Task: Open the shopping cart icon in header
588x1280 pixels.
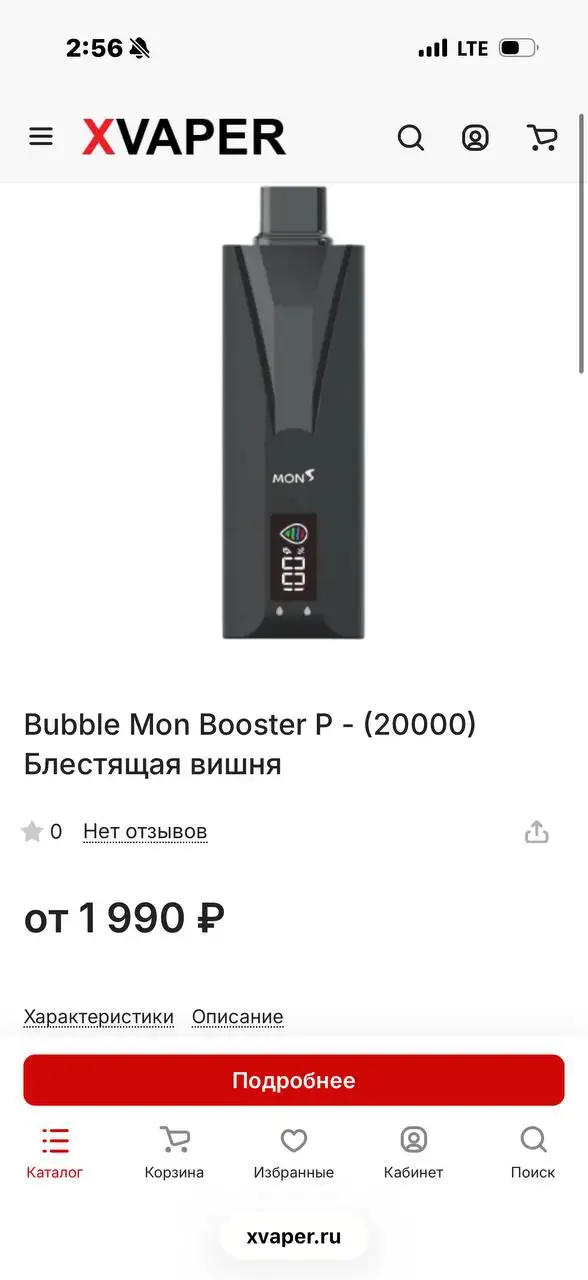Action: click(542, 137)
